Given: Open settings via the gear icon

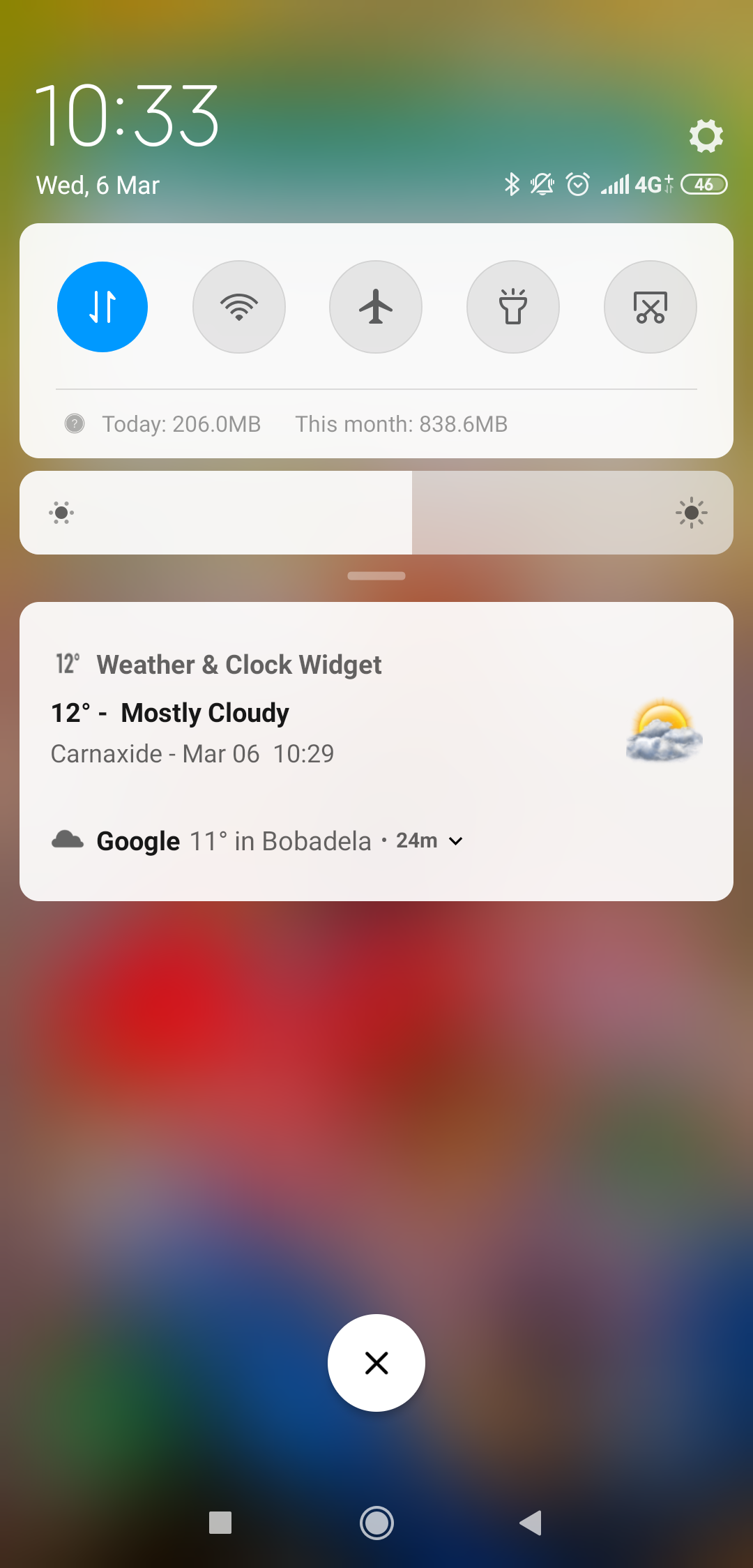Looking at the screenshot, I should [706, 135].
